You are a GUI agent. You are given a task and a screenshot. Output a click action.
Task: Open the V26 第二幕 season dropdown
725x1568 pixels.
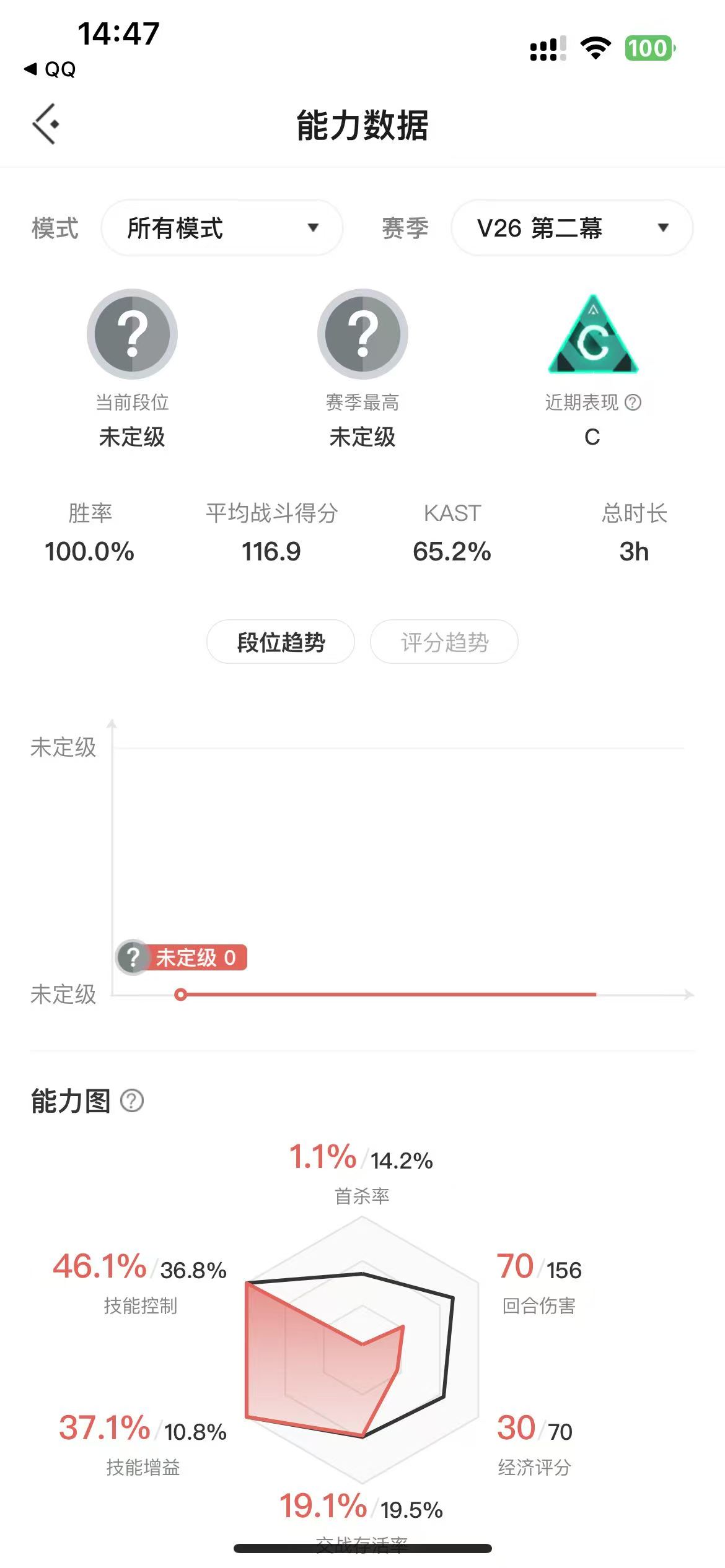(x=571, y=228)
